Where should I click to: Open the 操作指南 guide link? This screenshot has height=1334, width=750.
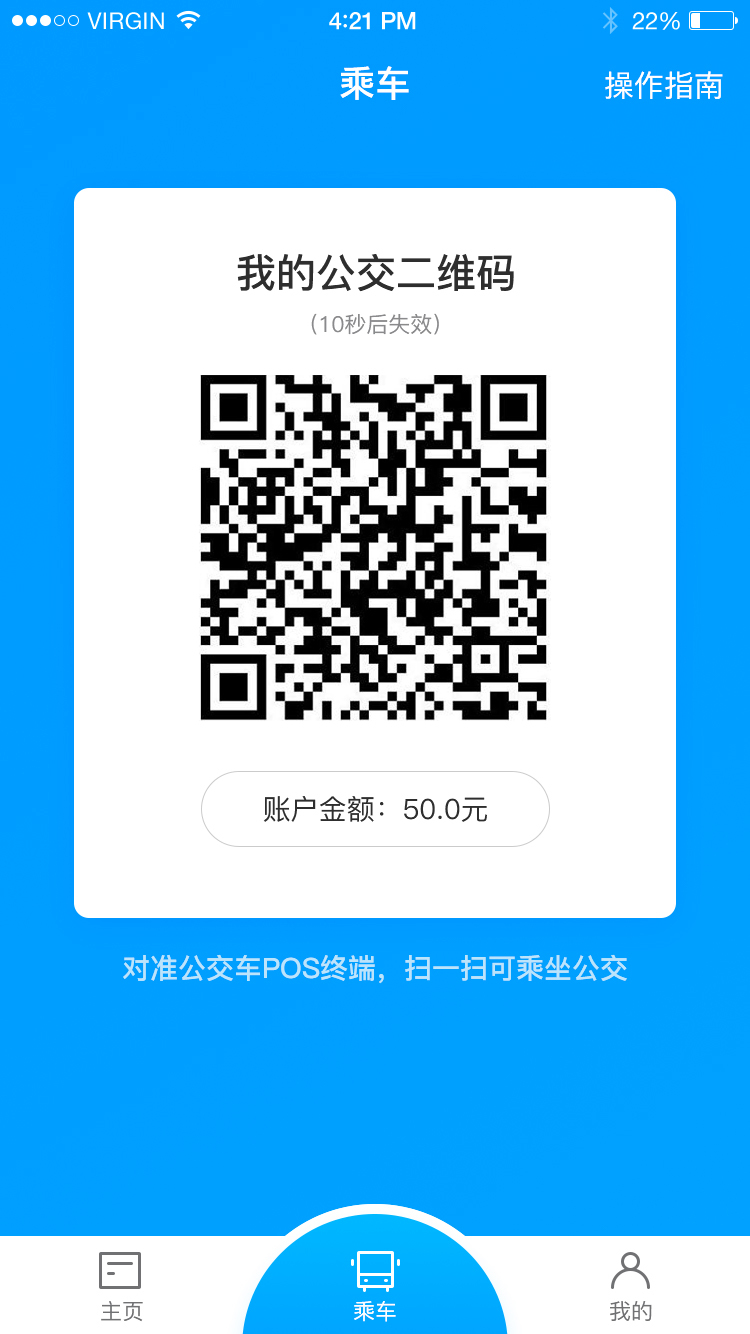coord(661,85)
